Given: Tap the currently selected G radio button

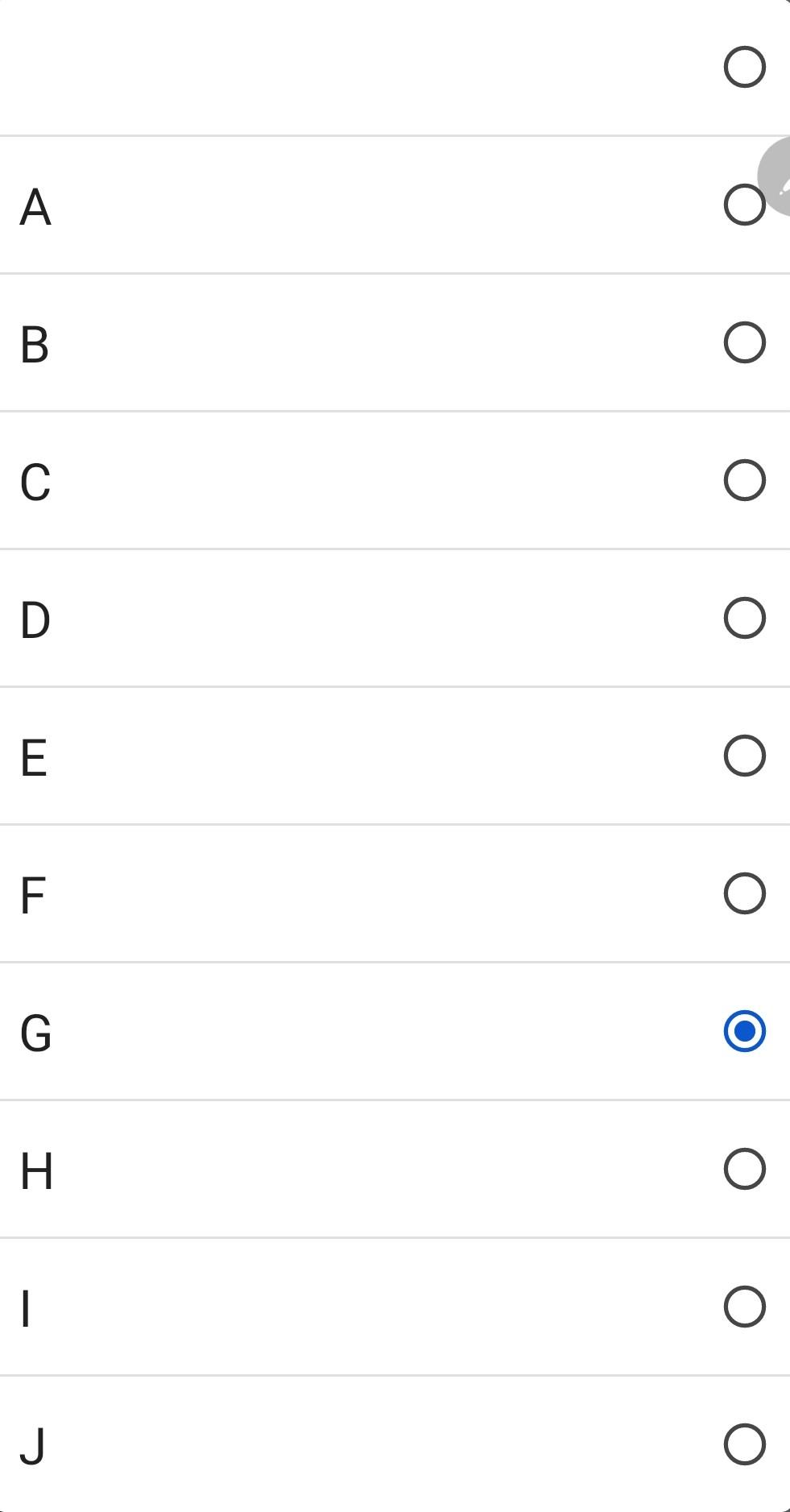Looking at the screenshot, I should [743, 1029].
